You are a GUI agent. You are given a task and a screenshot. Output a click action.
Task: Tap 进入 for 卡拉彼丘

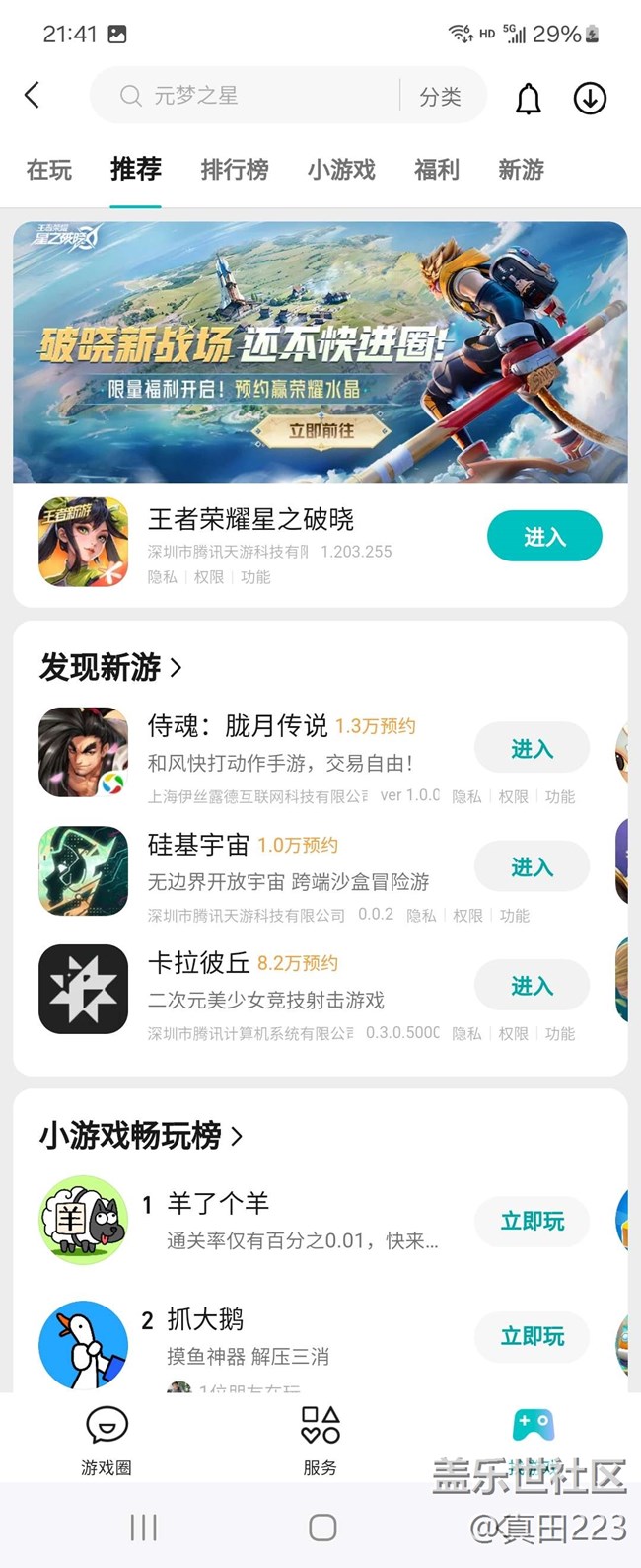point(532,986)
